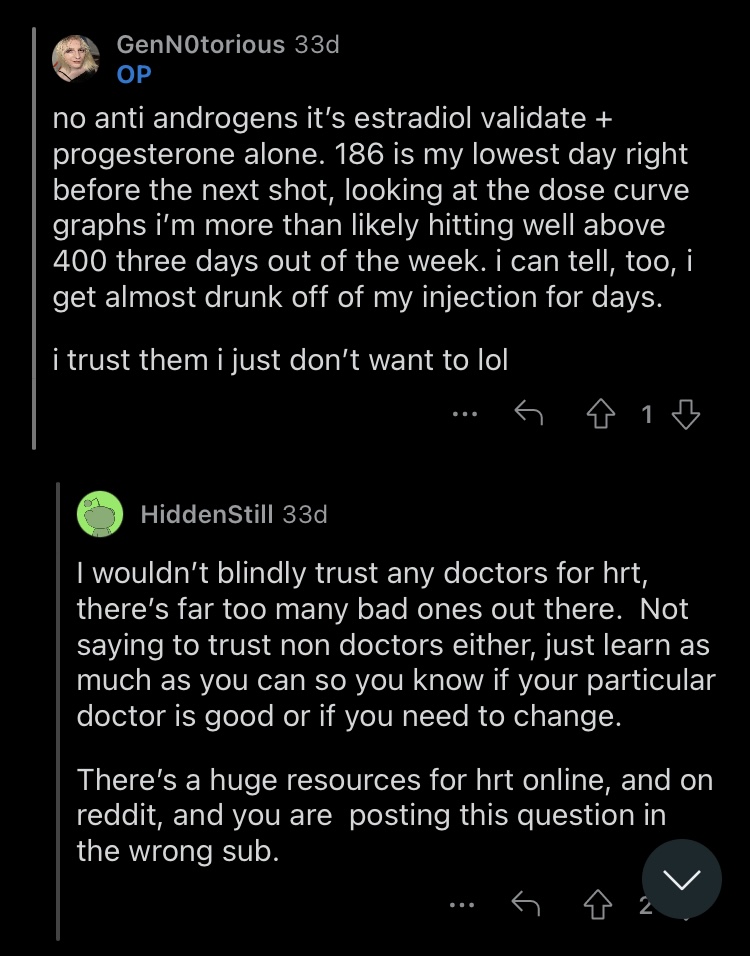Upvote GenN0torious's comment
This screenshot has width=750, height=956.
tap(601, 413)
